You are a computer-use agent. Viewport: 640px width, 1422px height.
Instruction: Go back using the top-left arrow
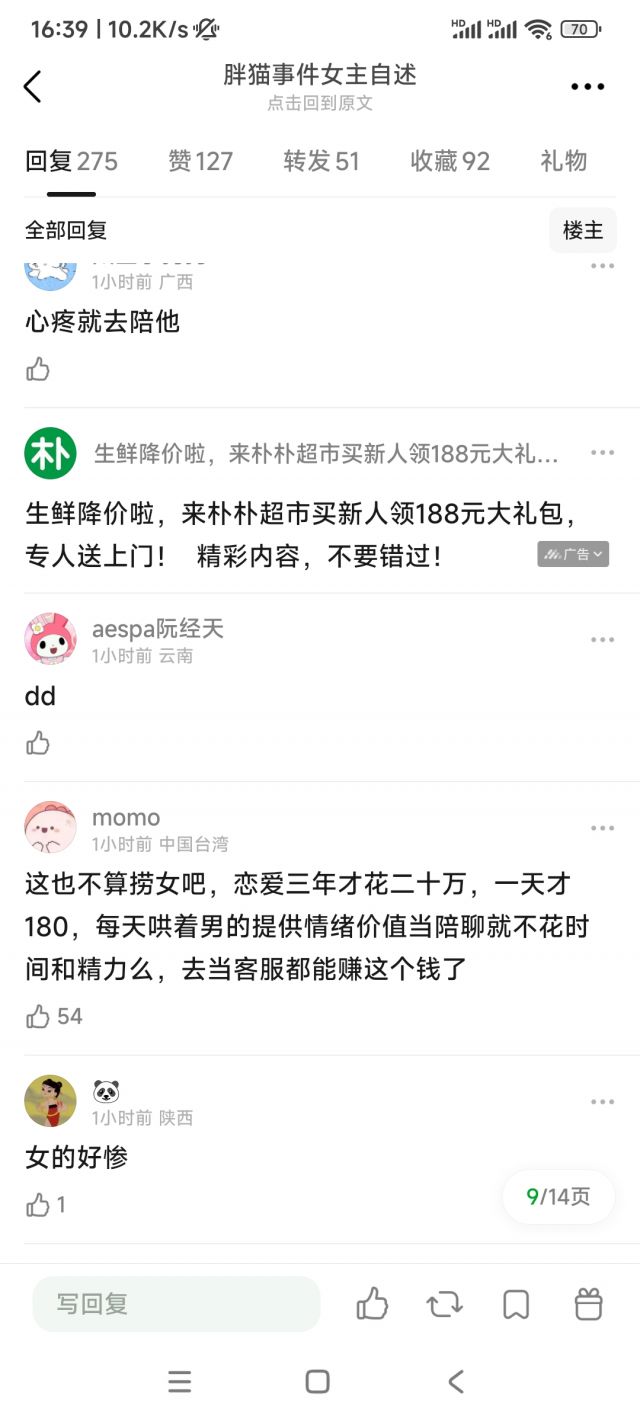pyautogui.click(x=33, y=87)
